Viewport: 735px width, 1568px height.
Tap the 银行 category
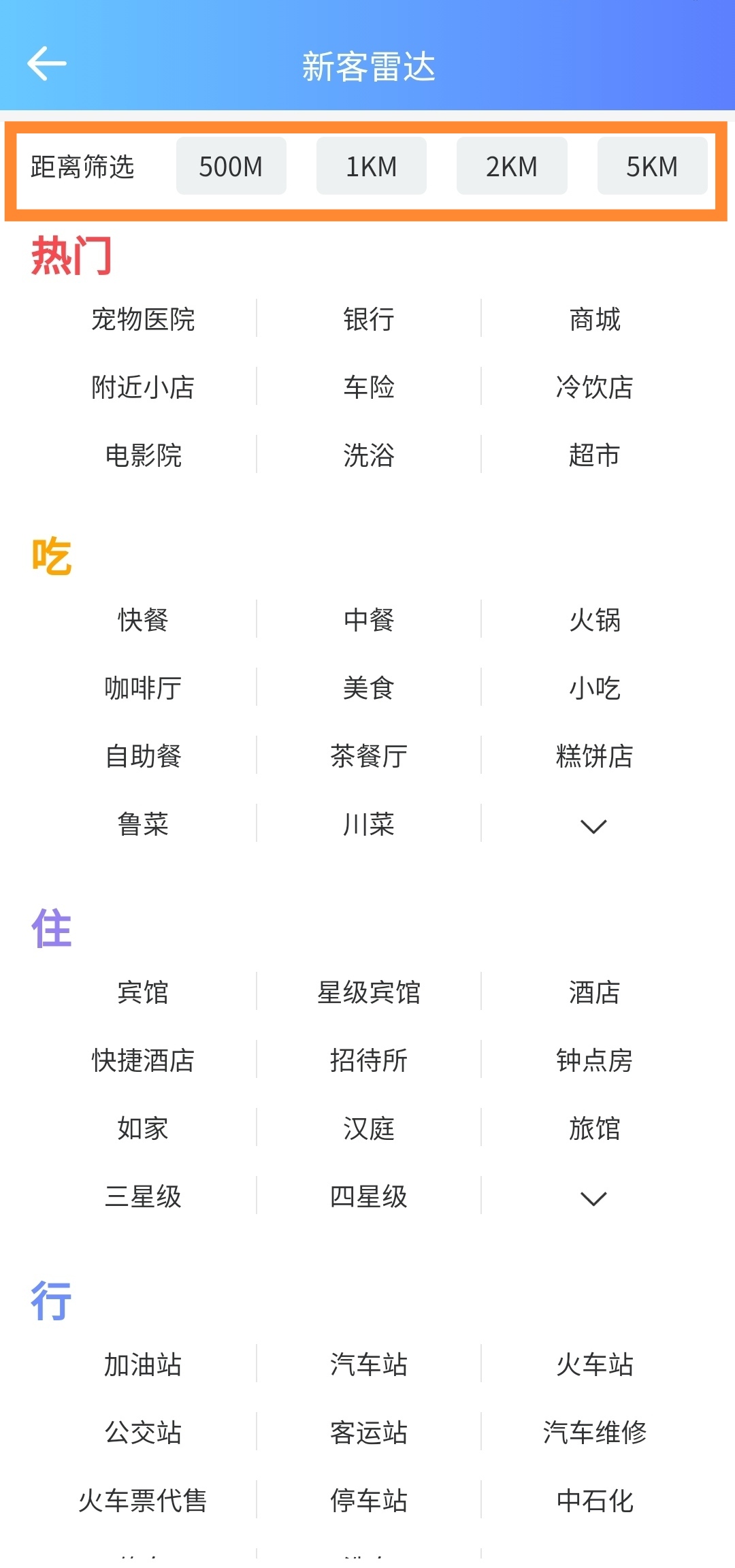tap(368, 319)
